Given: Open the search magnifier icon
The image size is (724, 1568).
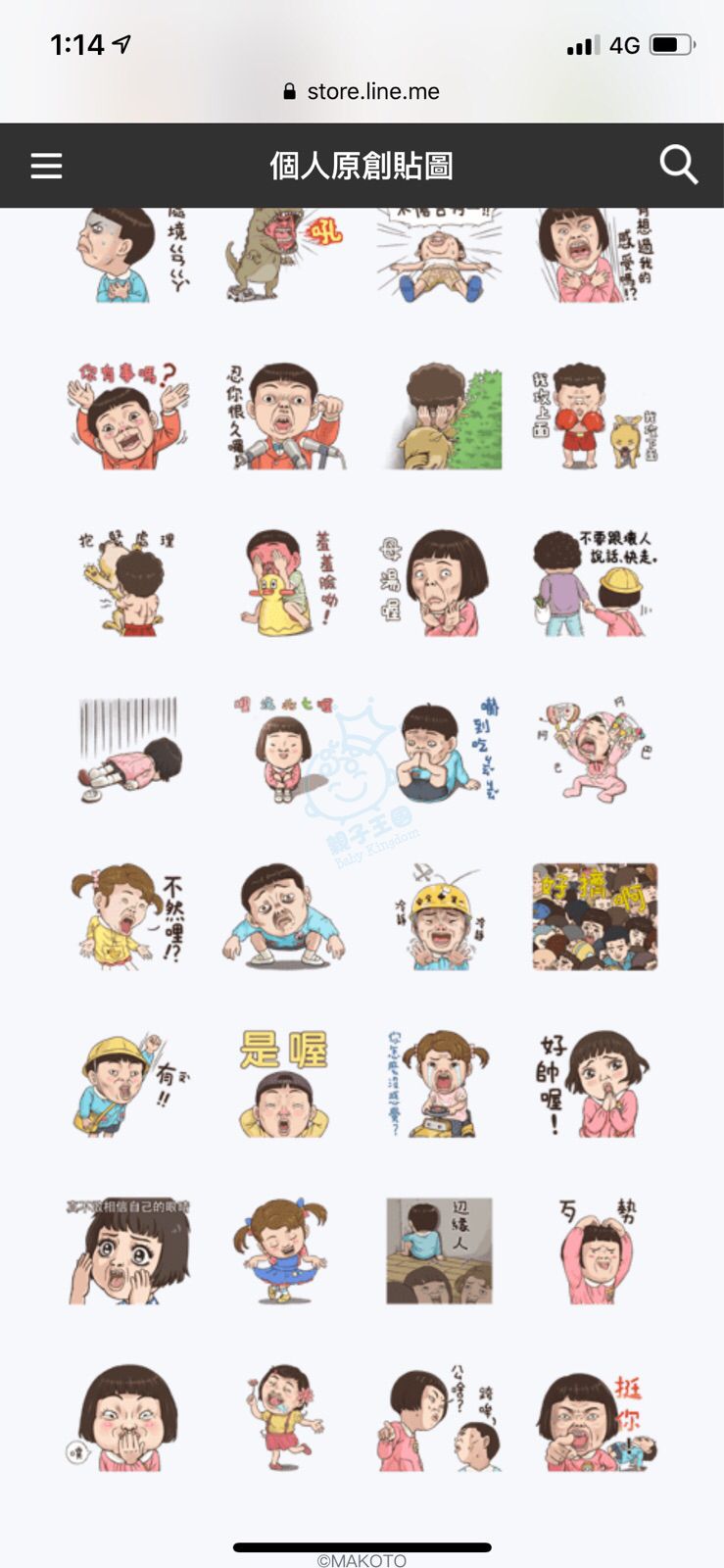Looking at the screenshot, I should pos(678,165).
